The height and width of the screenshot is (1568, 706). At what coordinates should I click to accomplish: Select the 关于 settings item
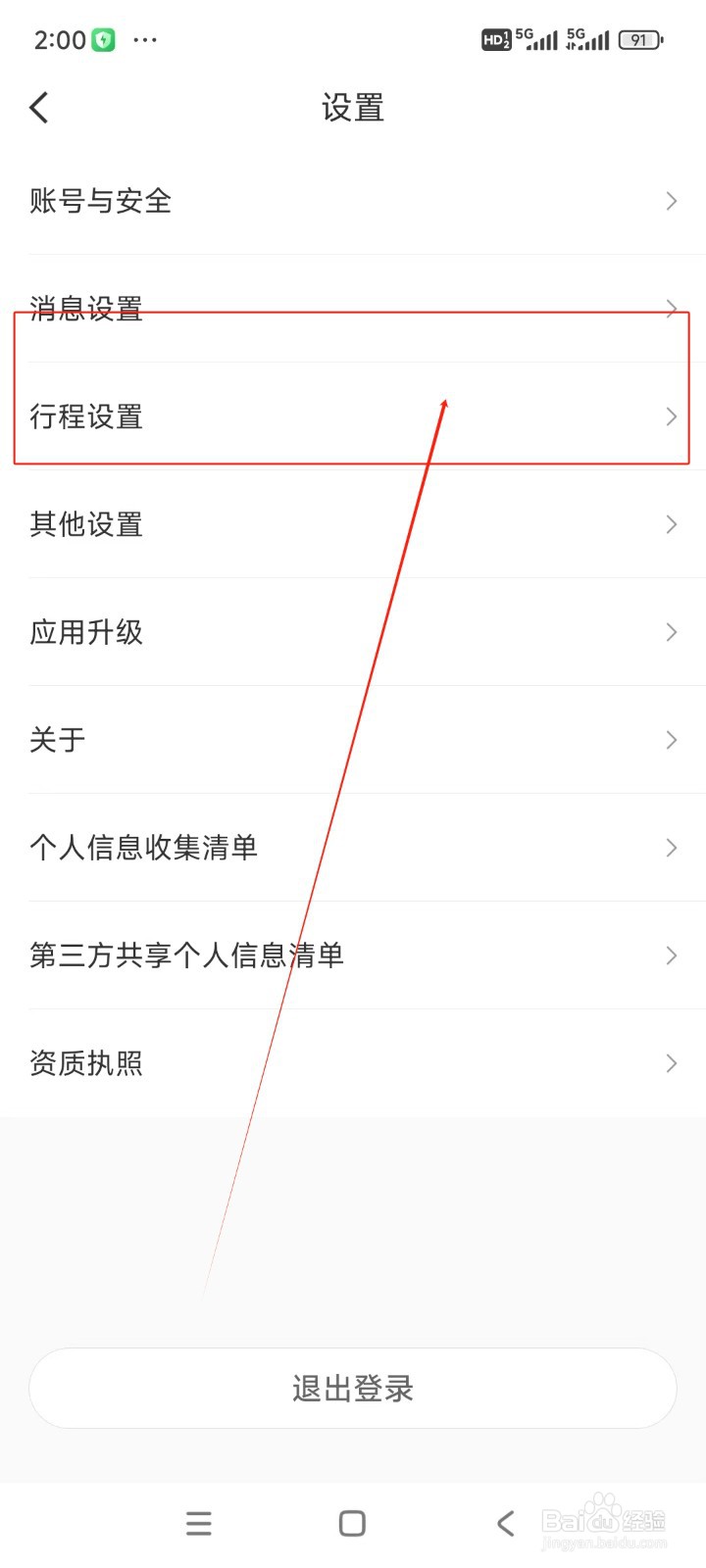353,740
